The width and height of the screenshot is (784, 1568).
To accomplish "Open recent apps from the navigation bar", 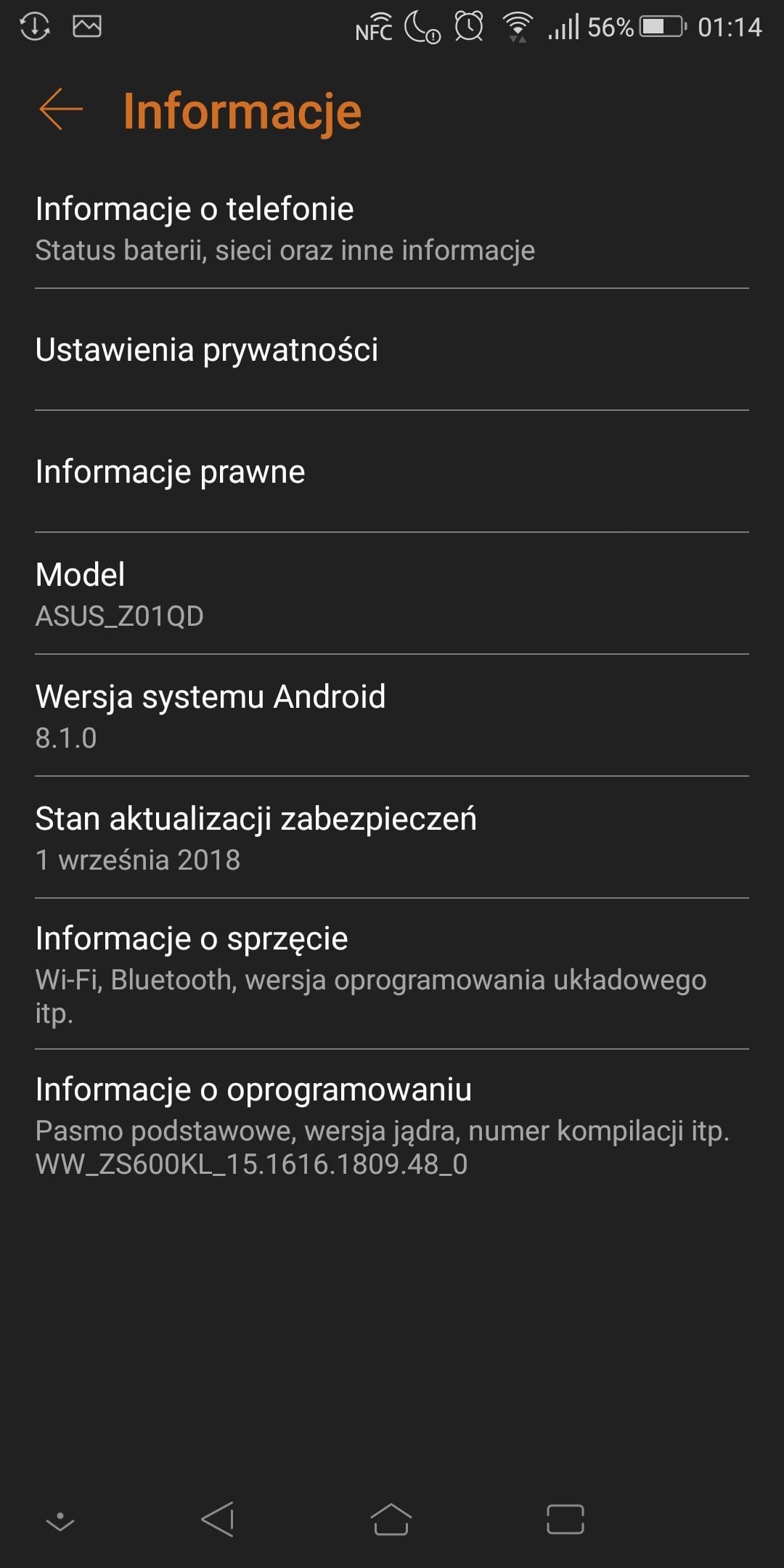I will tap(565, 1519).
